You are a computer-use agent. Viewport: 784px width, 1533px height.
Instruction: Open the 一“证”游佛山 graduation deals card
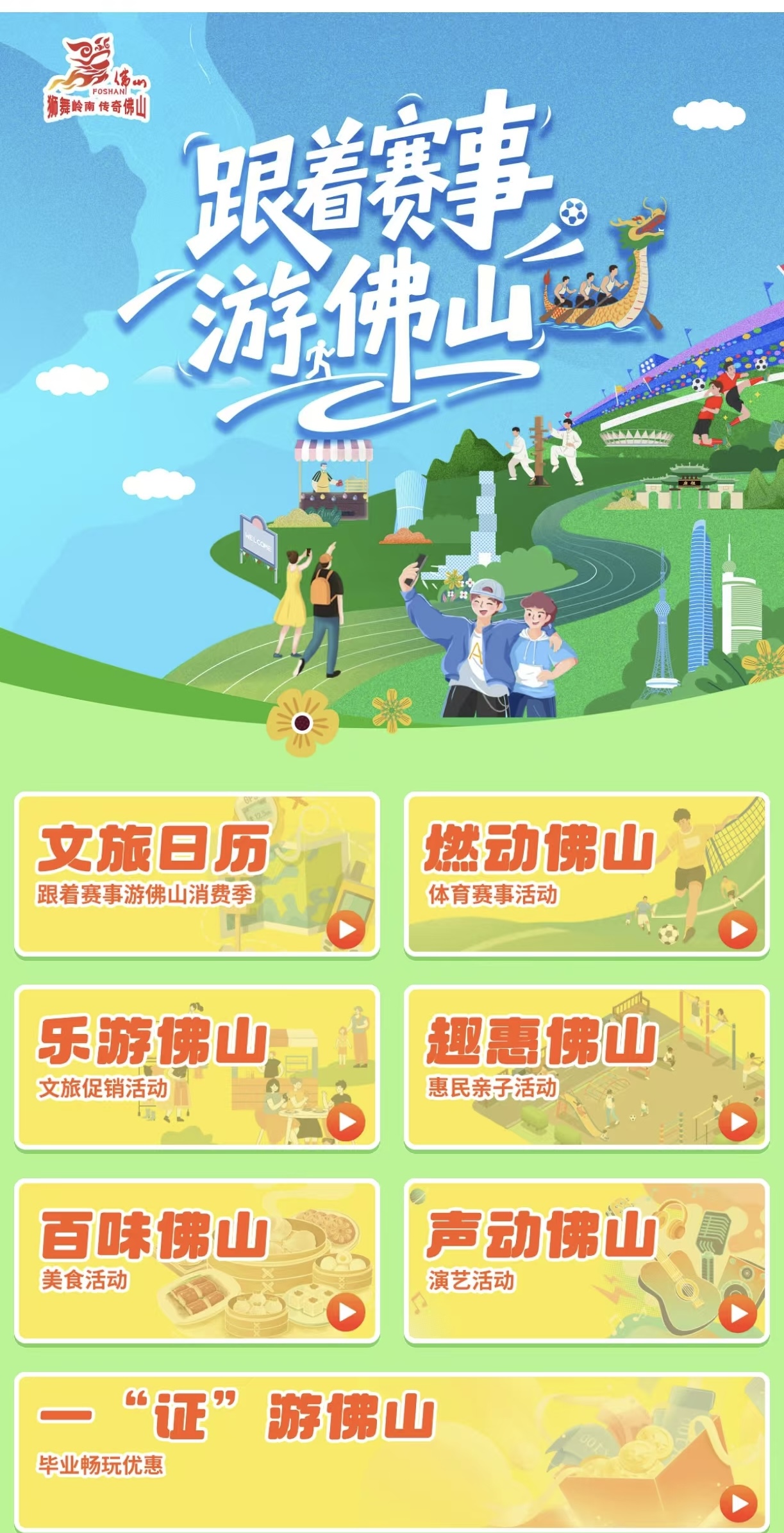click(x=392, y=1452)
